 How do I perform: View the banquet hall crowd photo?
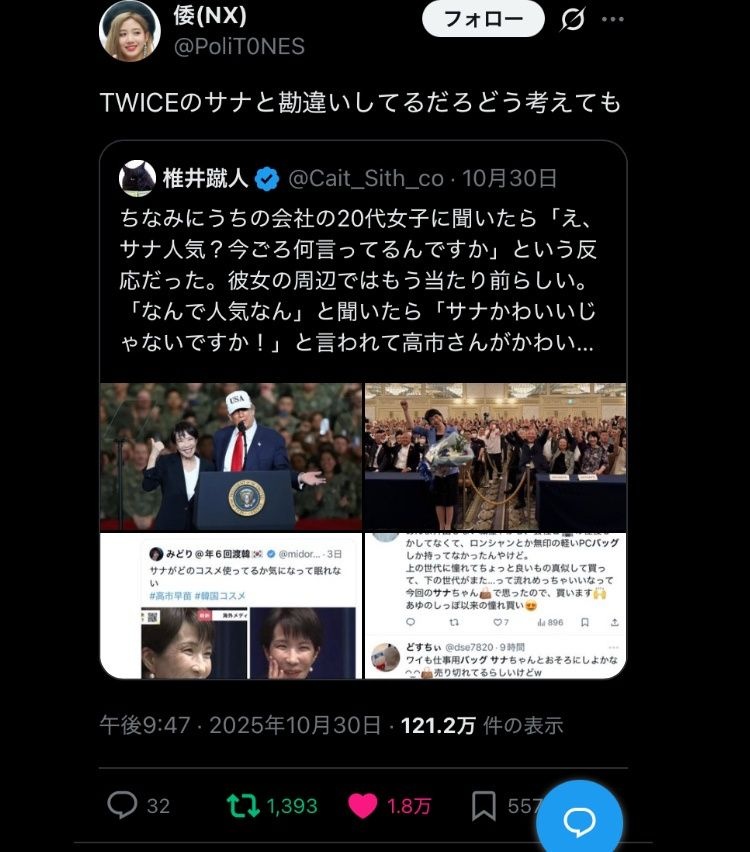point(495,456)
